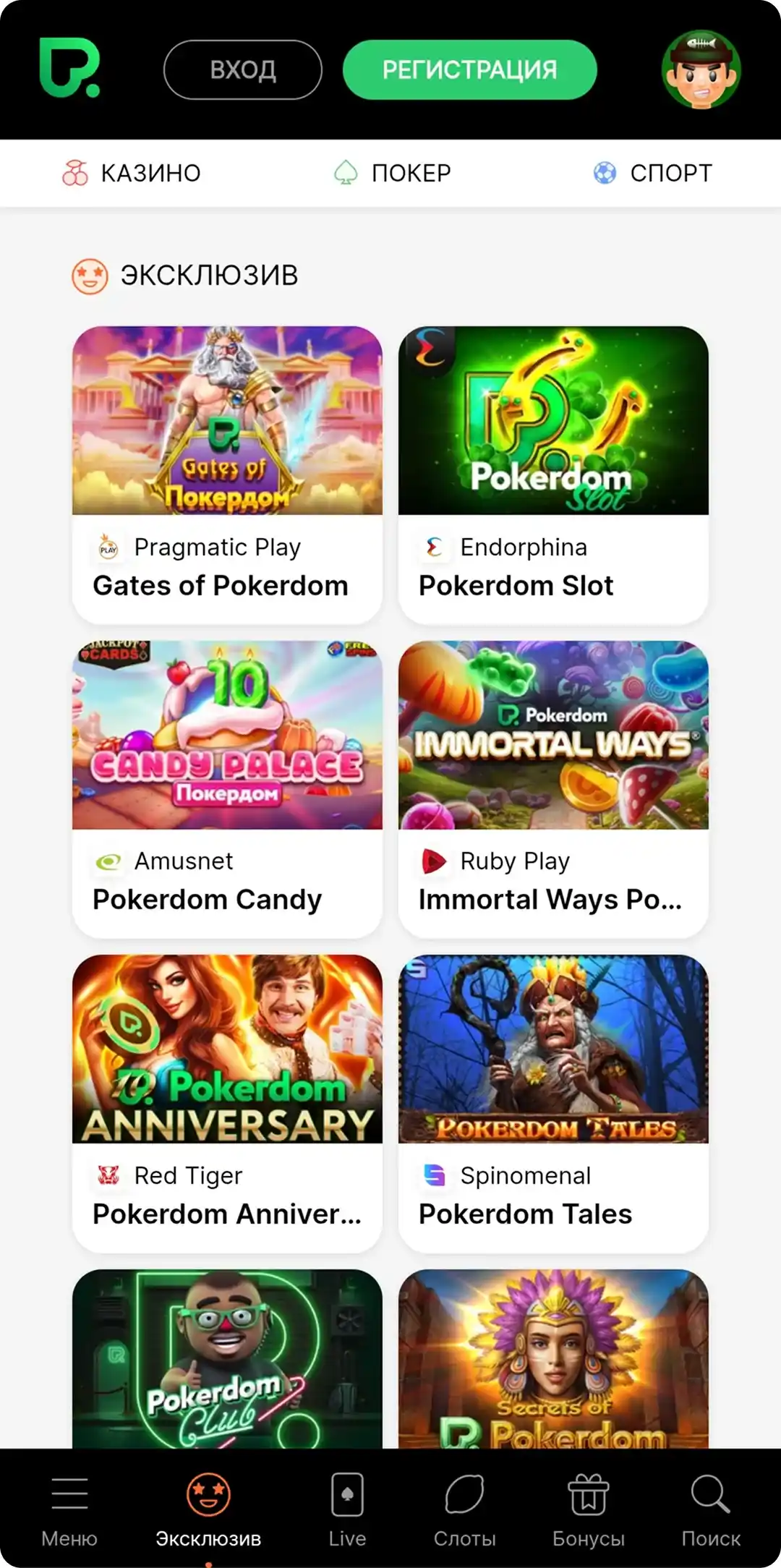Switch to the СПОРТ tab

[651, 172]
